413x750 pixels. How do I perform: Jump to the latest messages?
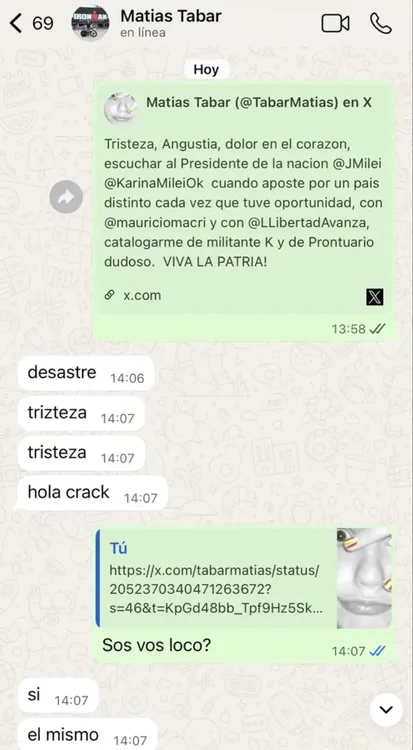[386, 709]
